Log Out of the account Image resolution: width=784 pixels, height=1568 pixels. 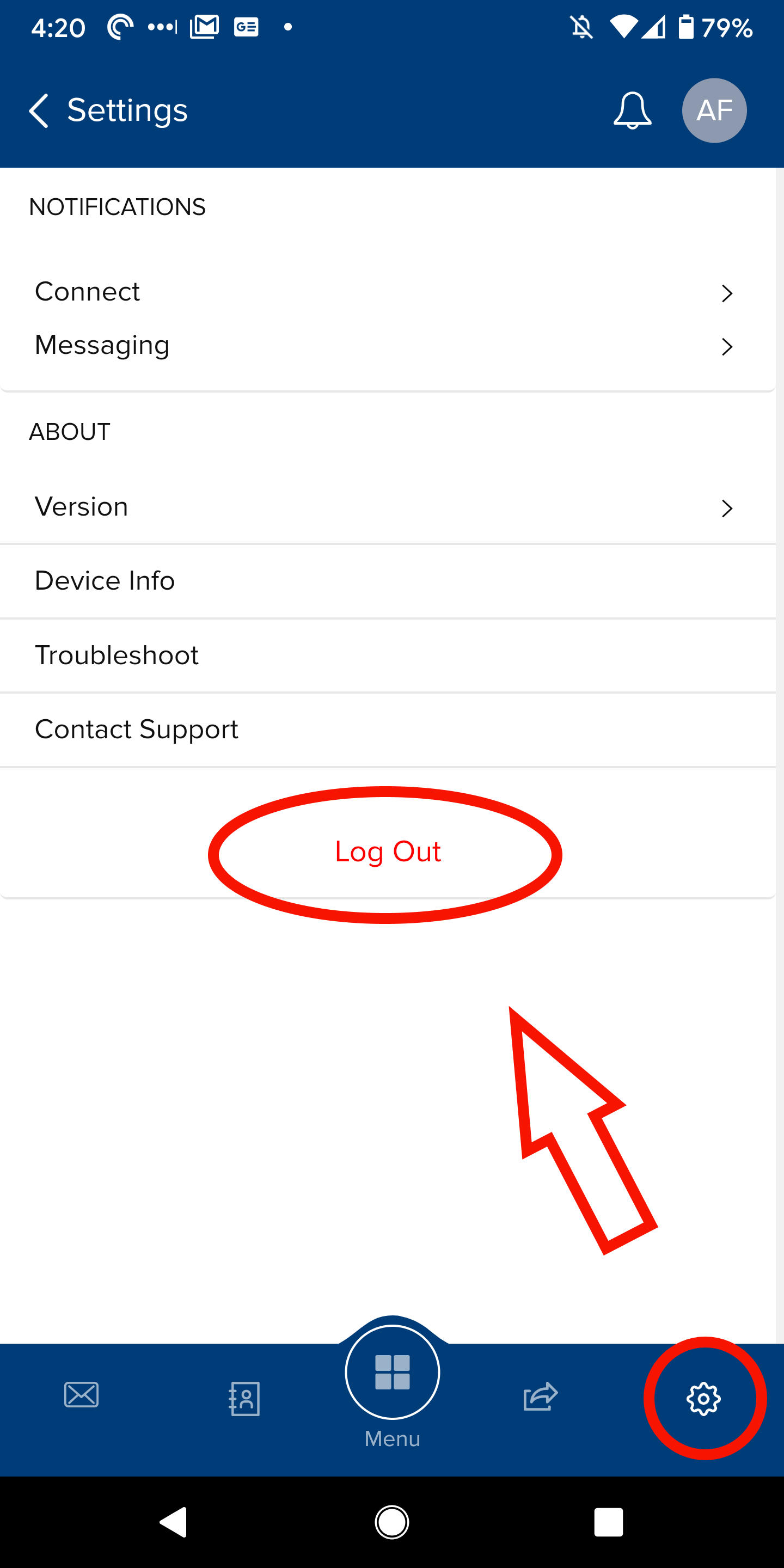tap(387, 852)
